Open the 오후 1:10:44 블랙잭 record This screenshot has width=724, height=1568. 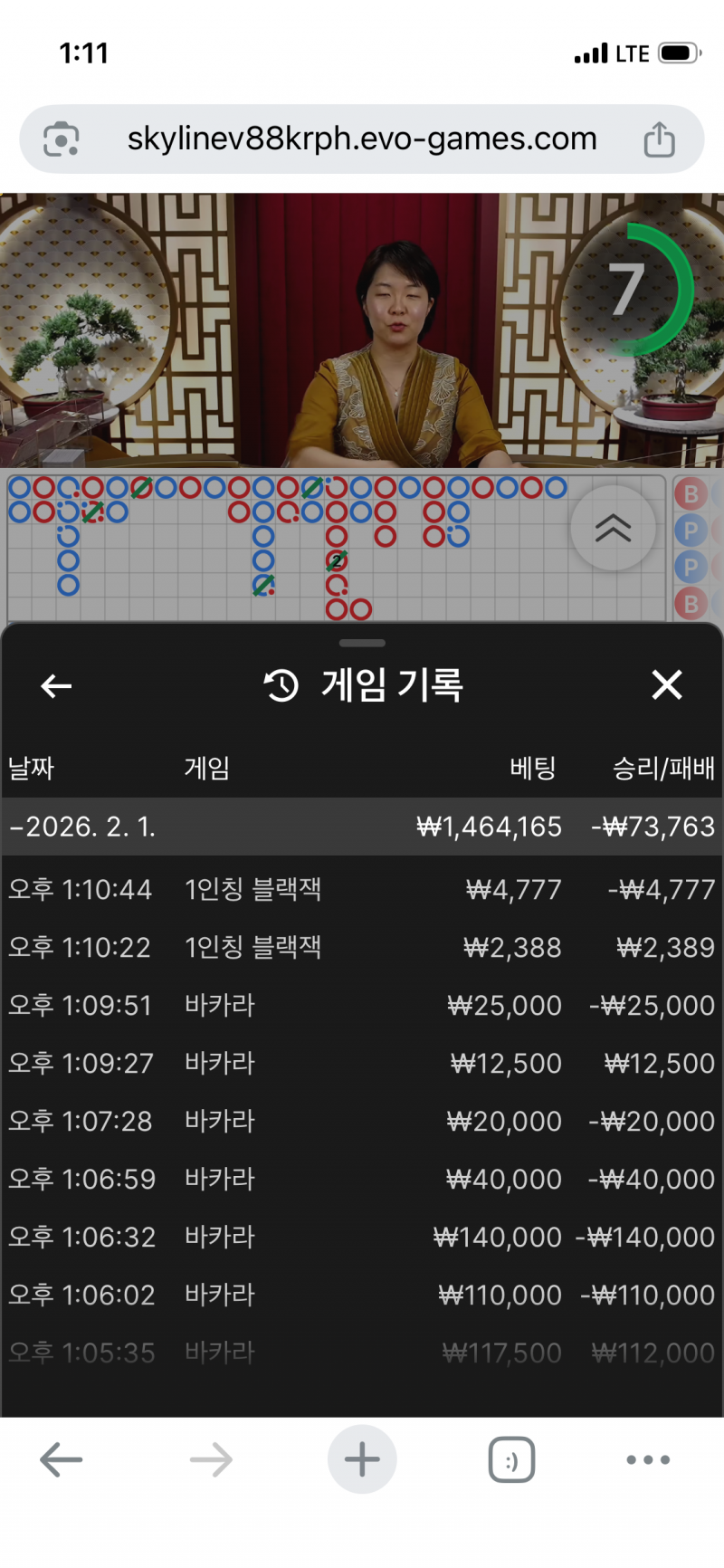point(362,889)
